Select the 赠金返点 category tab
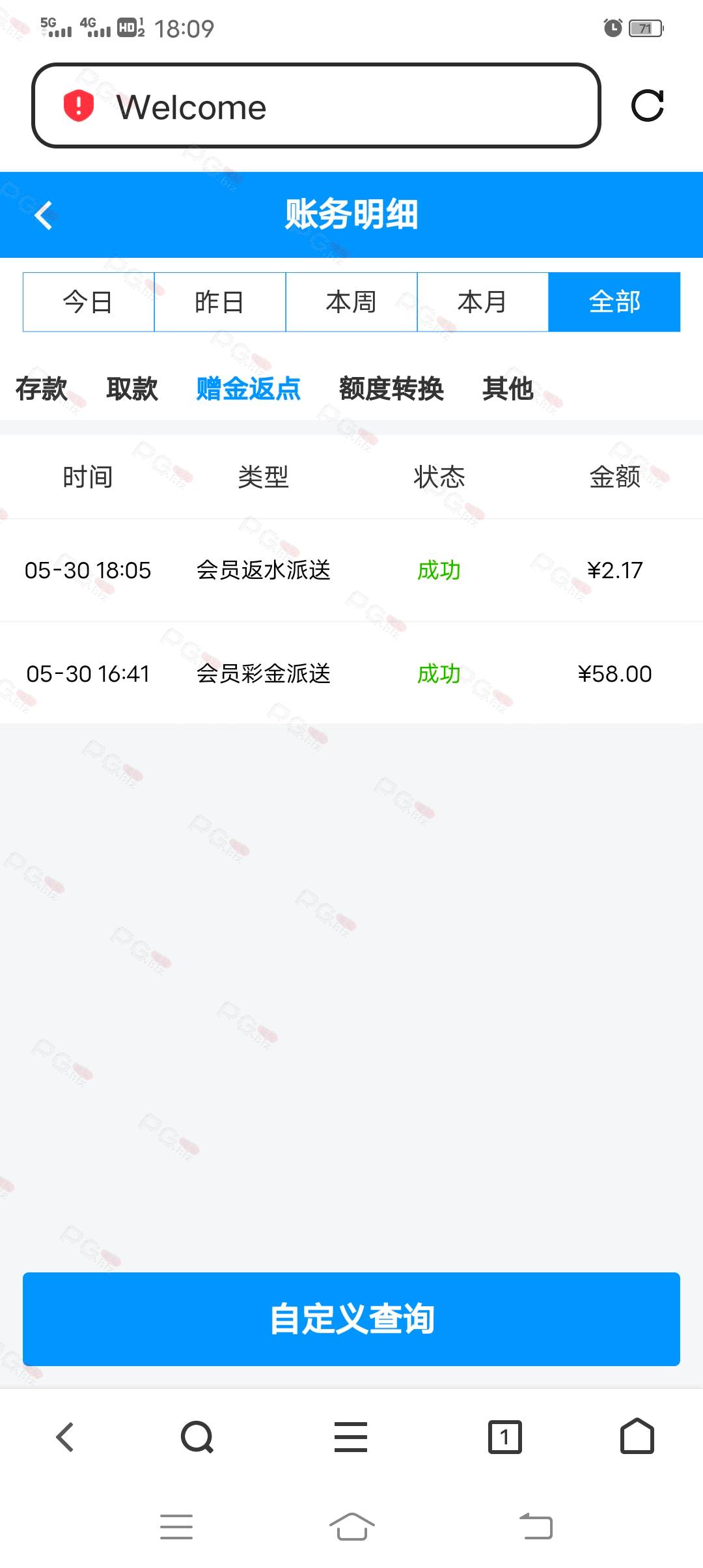 (248, 389)
